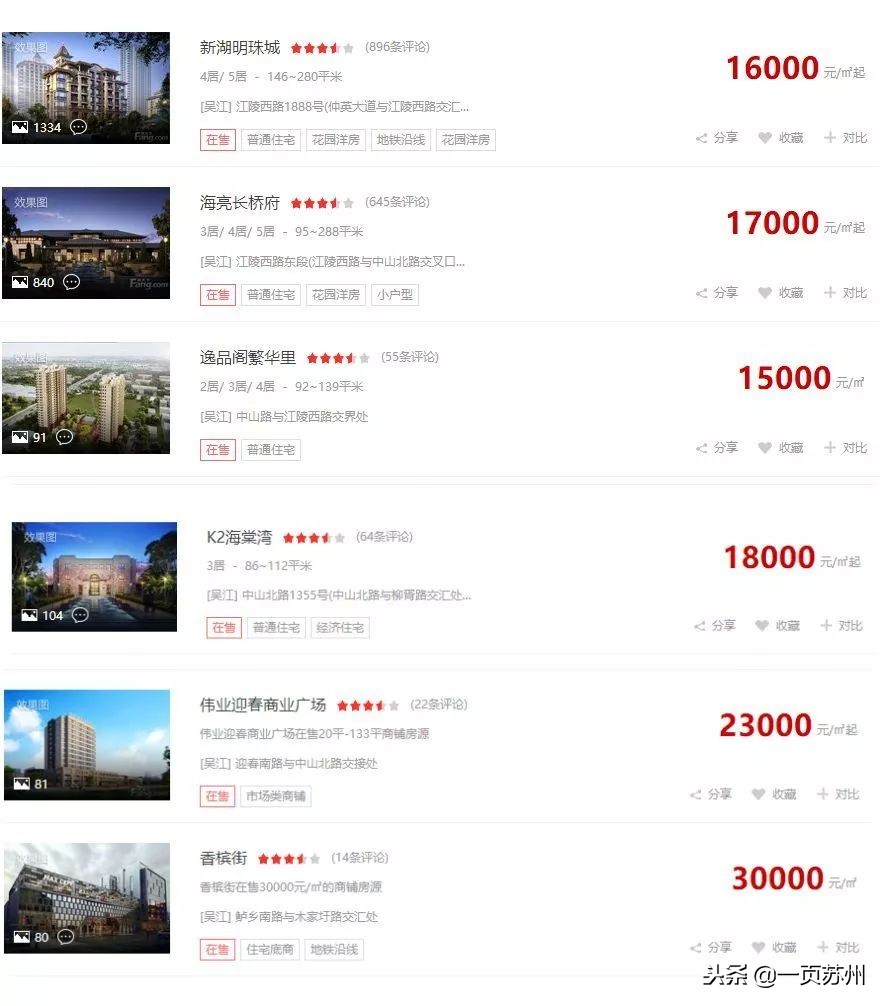Screen dimensions: 886x1006
Task: Click the photo count icon on 新湖明珠城 thumbnail
Action: point(22,127)
